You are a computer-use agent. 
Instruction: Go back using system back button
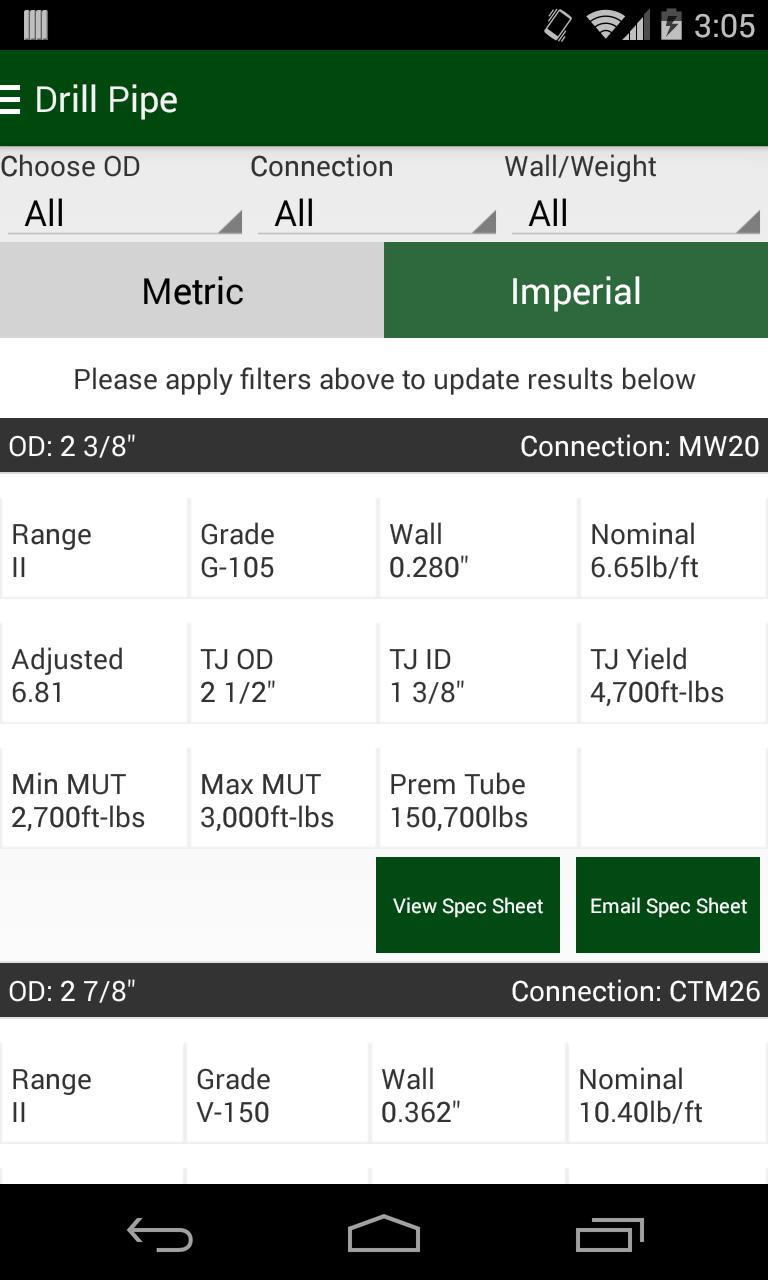[x=160, y=1234]
